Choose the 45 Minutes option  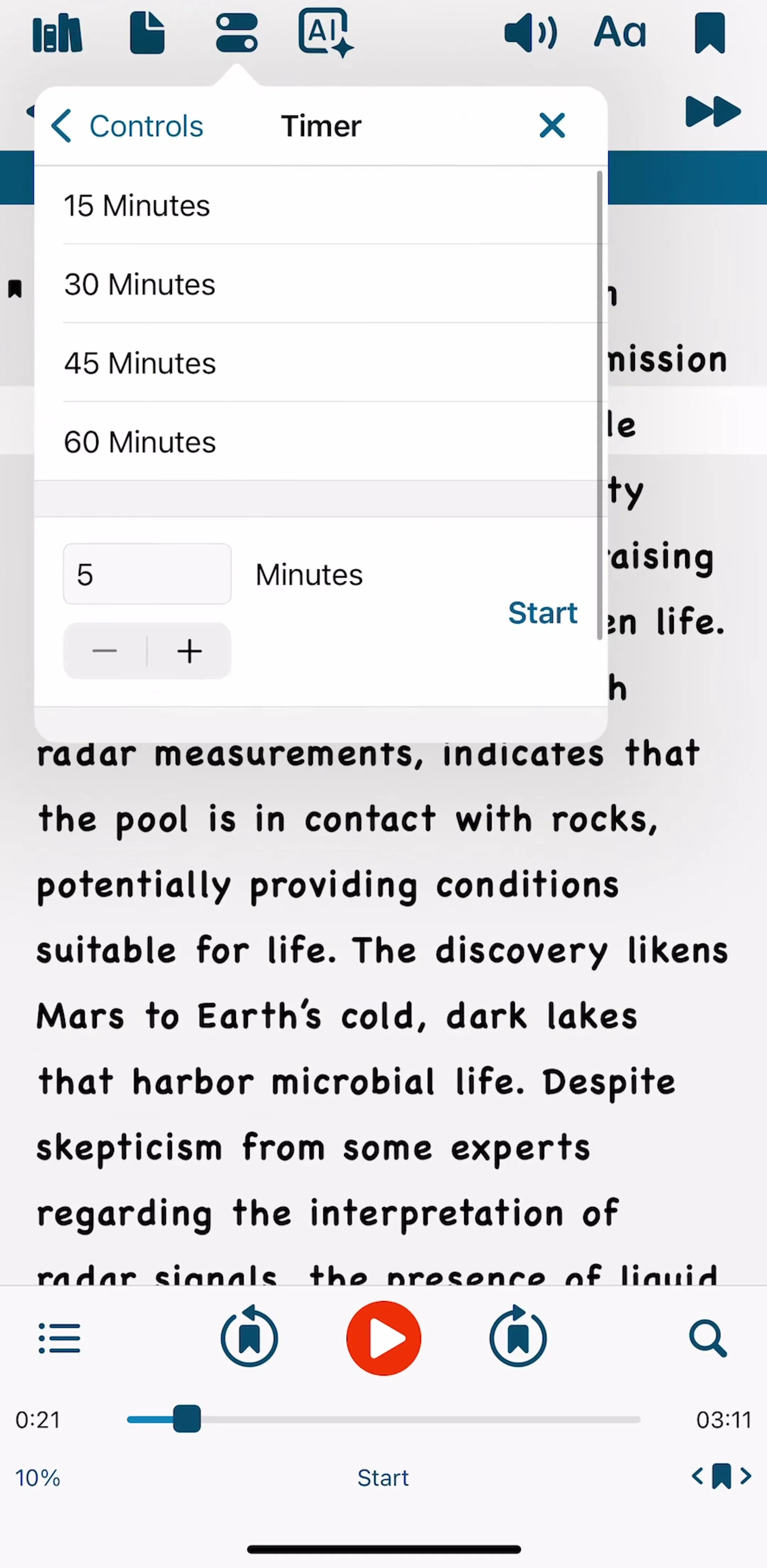[321, 363]
